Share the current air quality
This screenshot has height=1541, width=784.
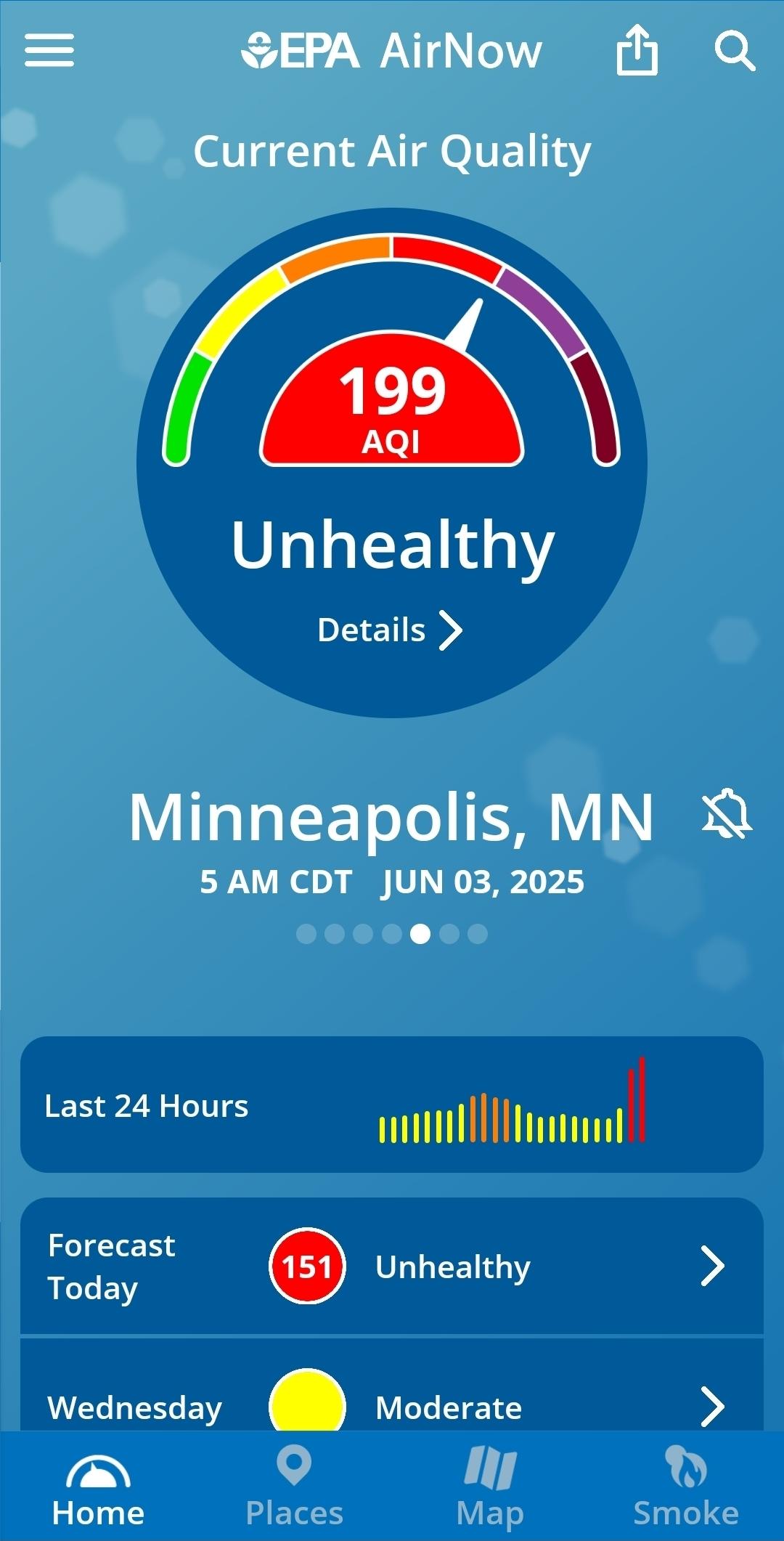[x=637, y=49]
